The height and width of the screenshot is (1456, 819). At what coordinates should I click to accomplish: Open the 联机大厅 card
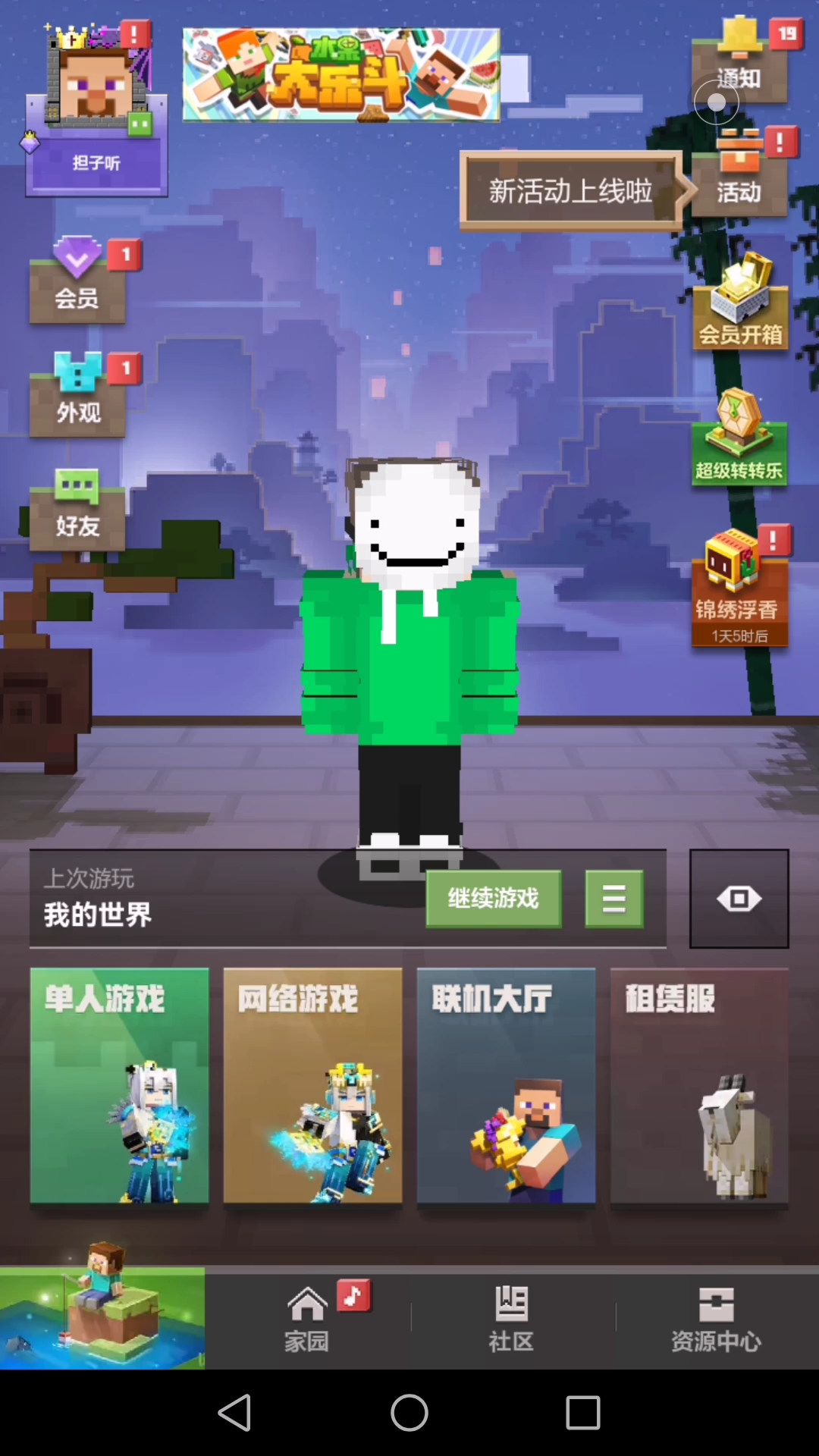[506, 1085]
